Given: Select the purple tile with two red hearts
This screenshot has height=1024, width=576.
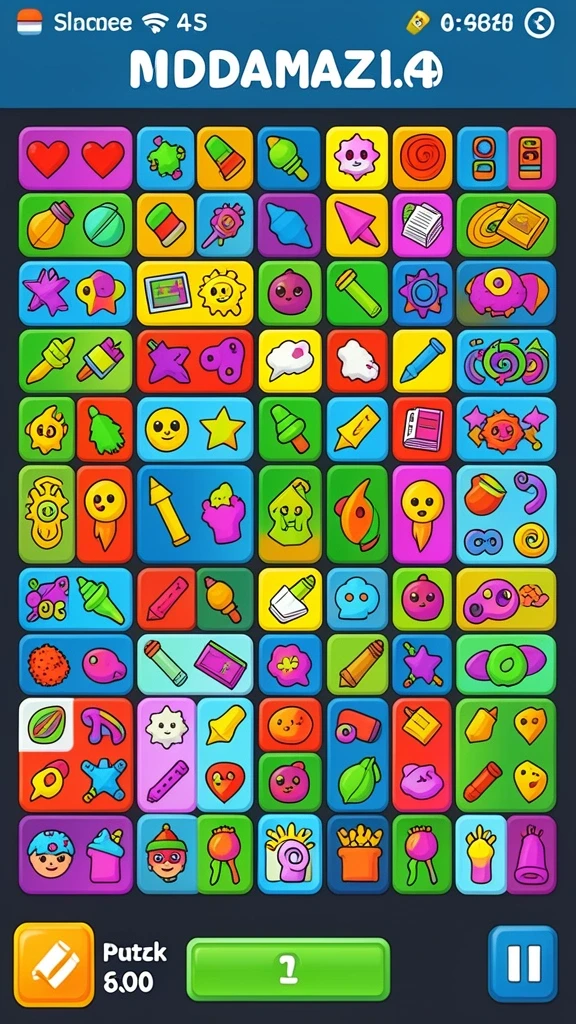Looking at the screenshot, I should [x=76, y=159].
